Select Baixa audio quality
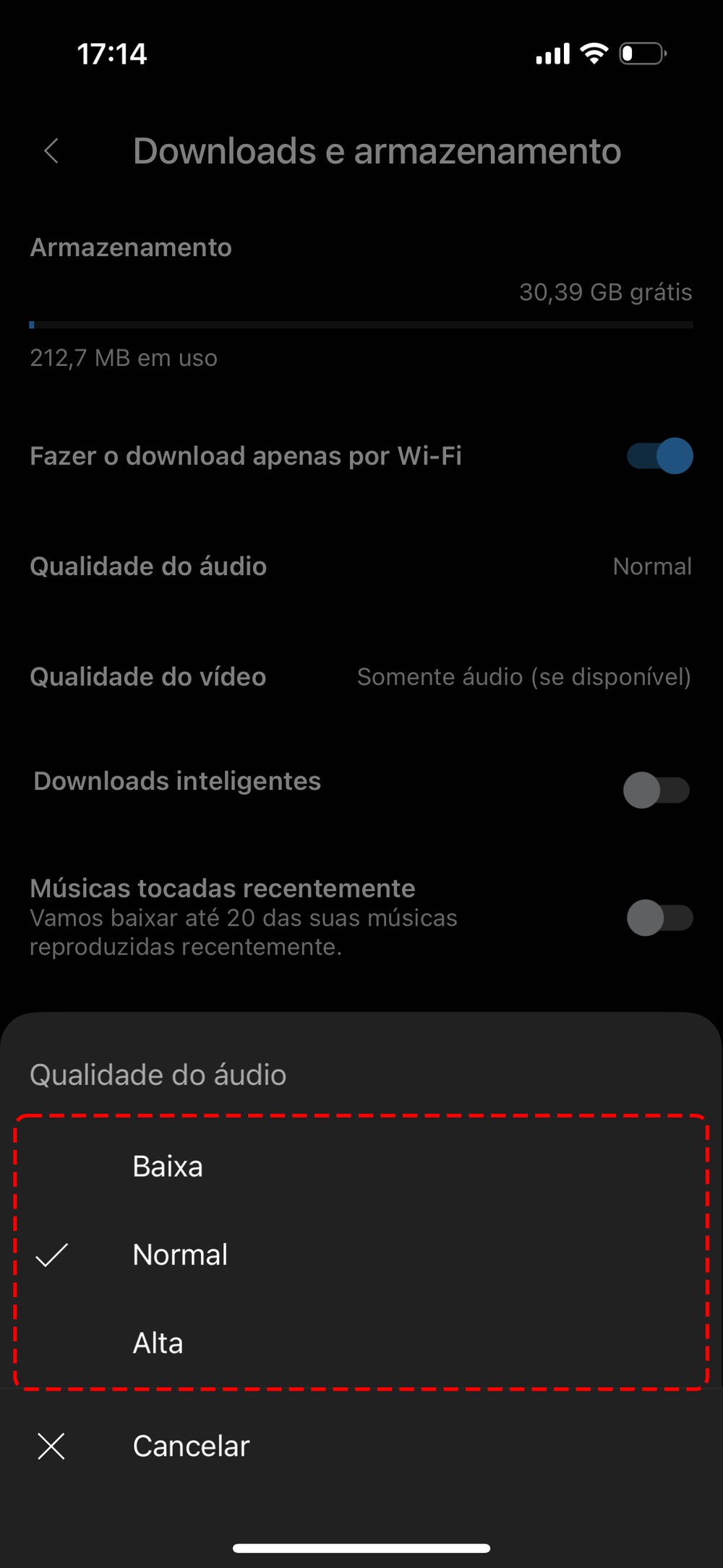This screenshot has height=1568, width=723. pos(168,1167)
